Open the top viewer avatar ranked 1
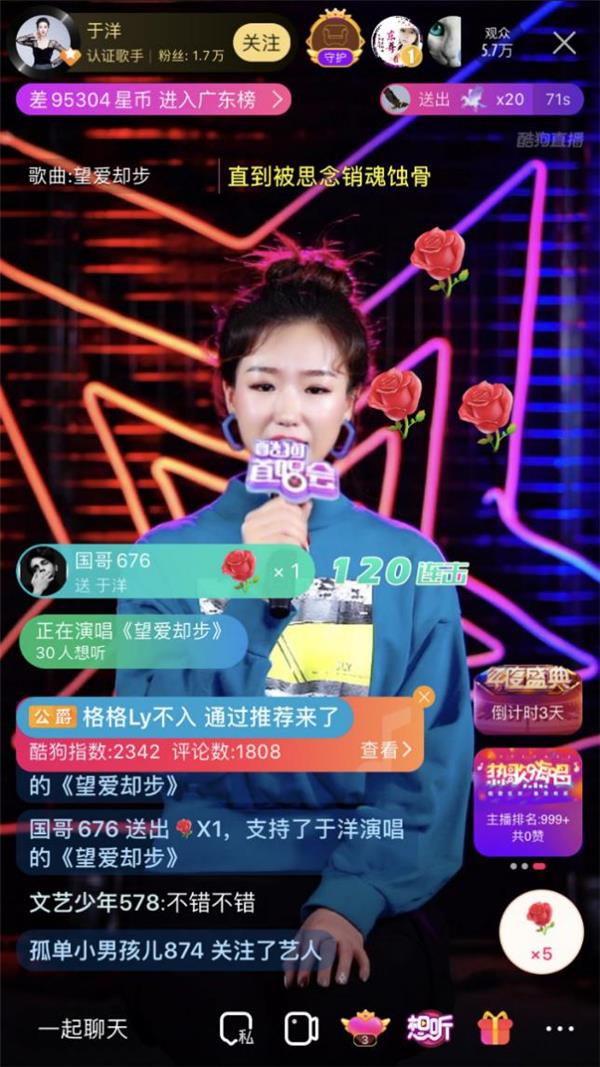This screenshot has width=600, height=1067. (394, 42)
